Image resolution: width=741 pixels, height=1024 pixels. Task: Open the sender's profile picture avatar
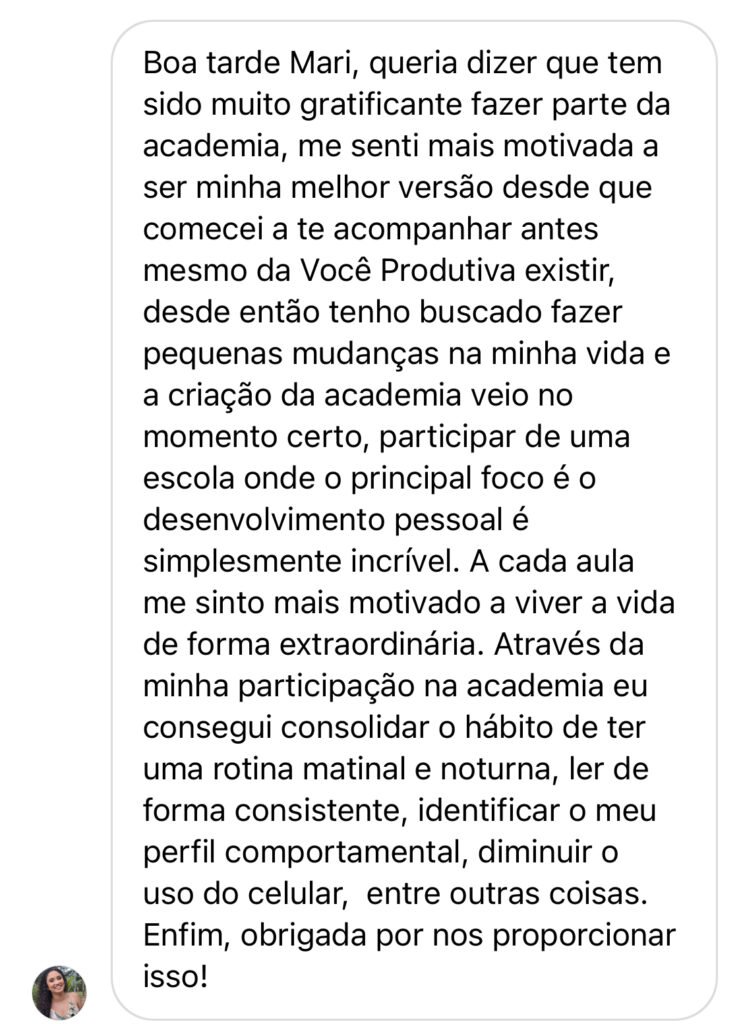[x=59, y=991]
